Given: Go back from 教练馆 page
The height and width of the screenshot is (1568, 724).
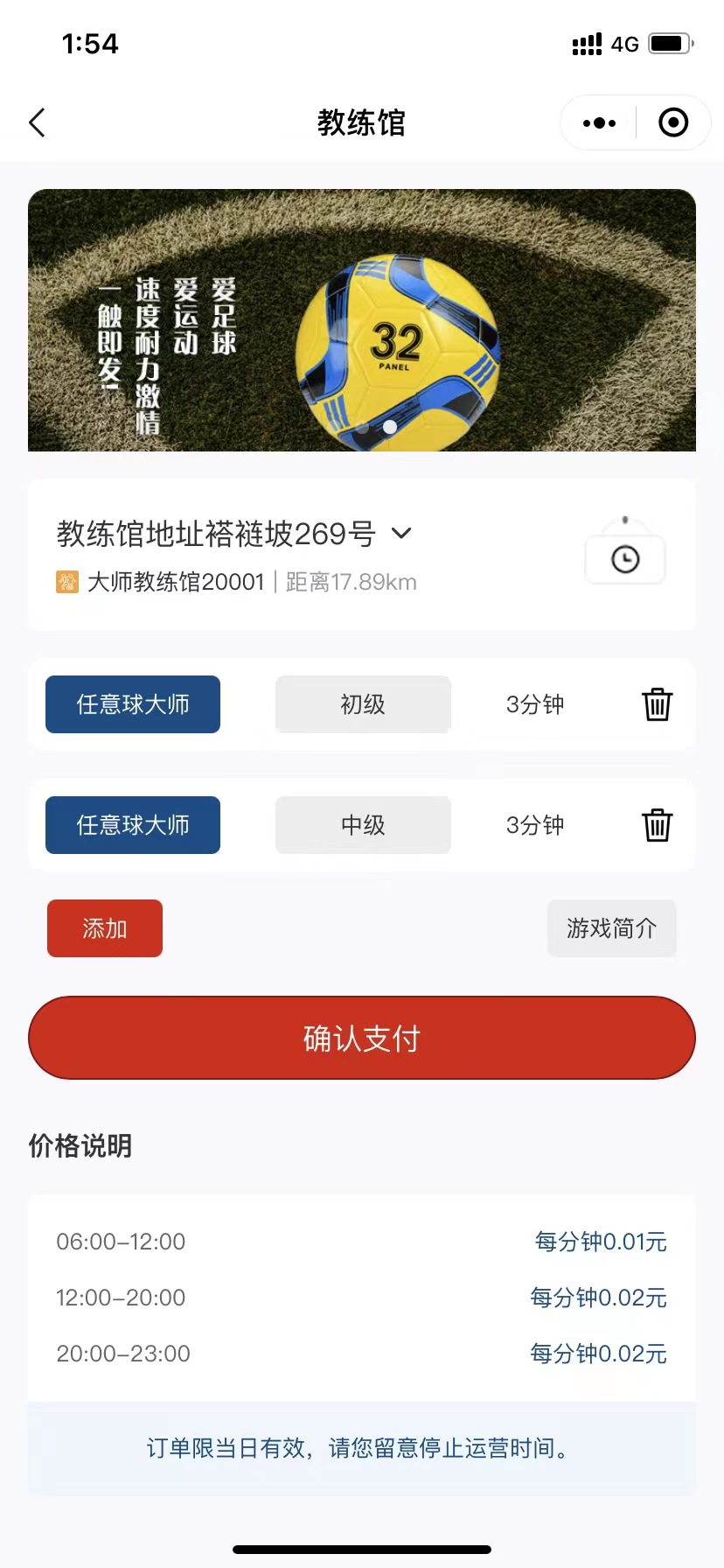Looking at the screenshot, I should click(x=37, y=123).
